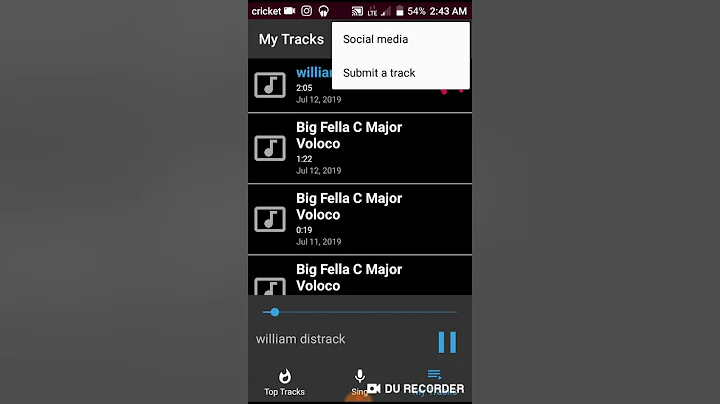This screenshot has width=720, height=404.
Task: Open the Big Fella C Major track lasting 0:19
Action: tap(359, 220)
